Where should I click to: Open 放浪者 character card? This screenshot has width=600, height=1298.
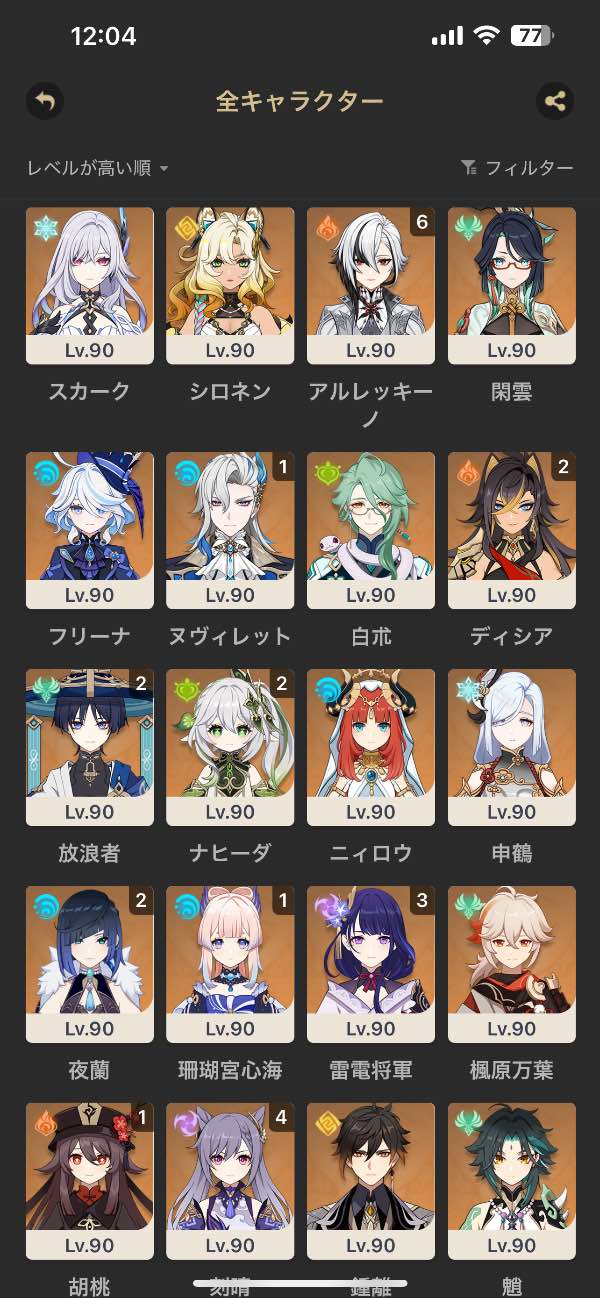90,747
